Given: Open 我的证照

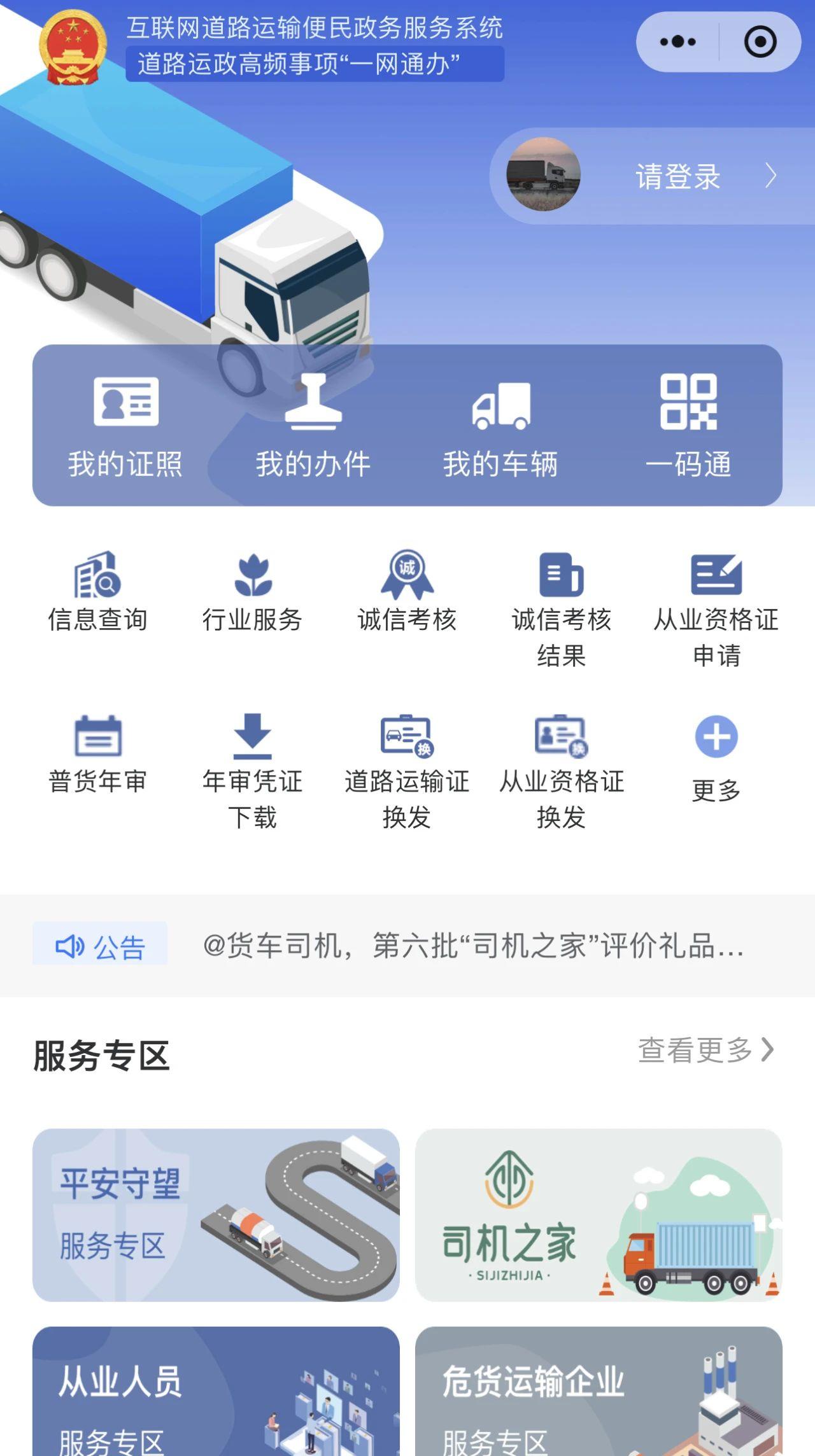Looking at the screenshot, I should point(125,426).
